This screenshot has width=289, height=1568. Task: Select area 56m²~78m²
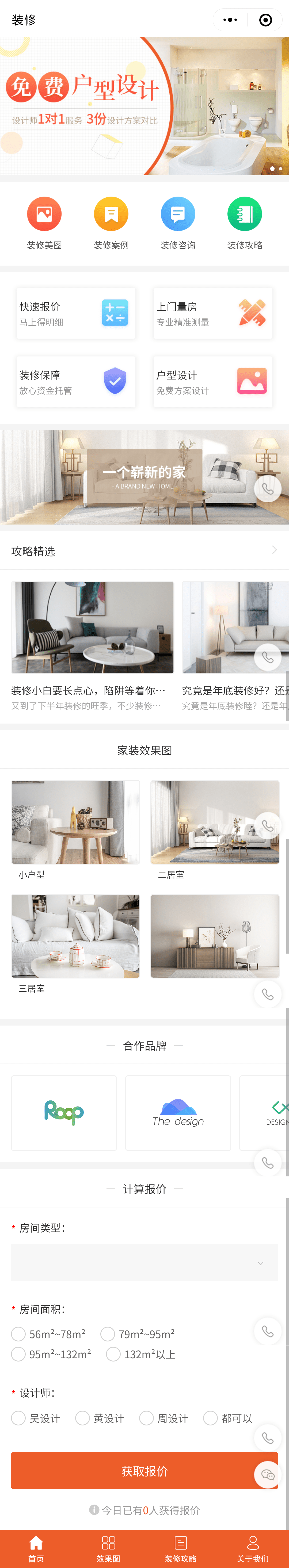[18, 1334]
